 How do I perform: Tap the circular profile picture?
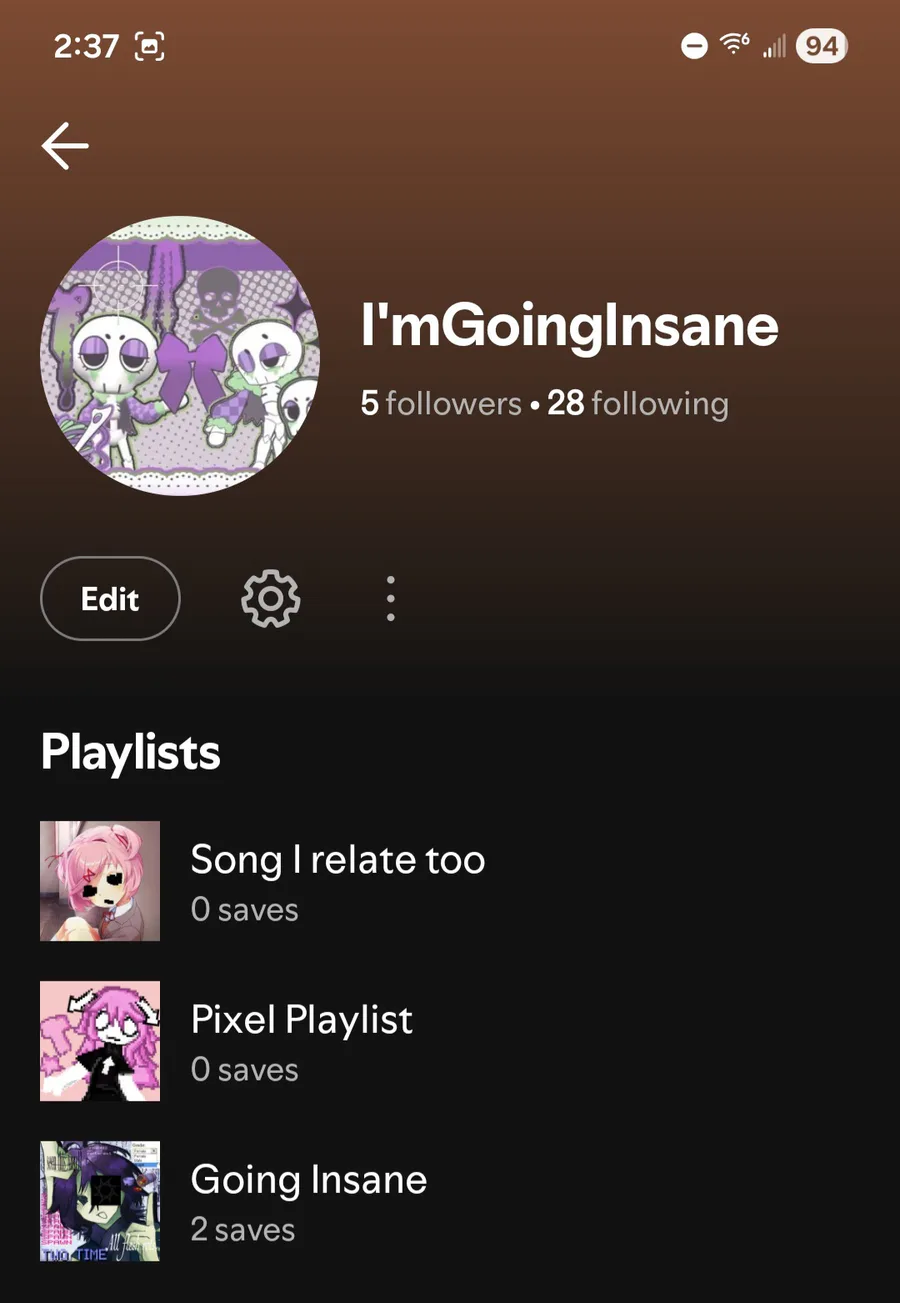(x=180, y=355)
